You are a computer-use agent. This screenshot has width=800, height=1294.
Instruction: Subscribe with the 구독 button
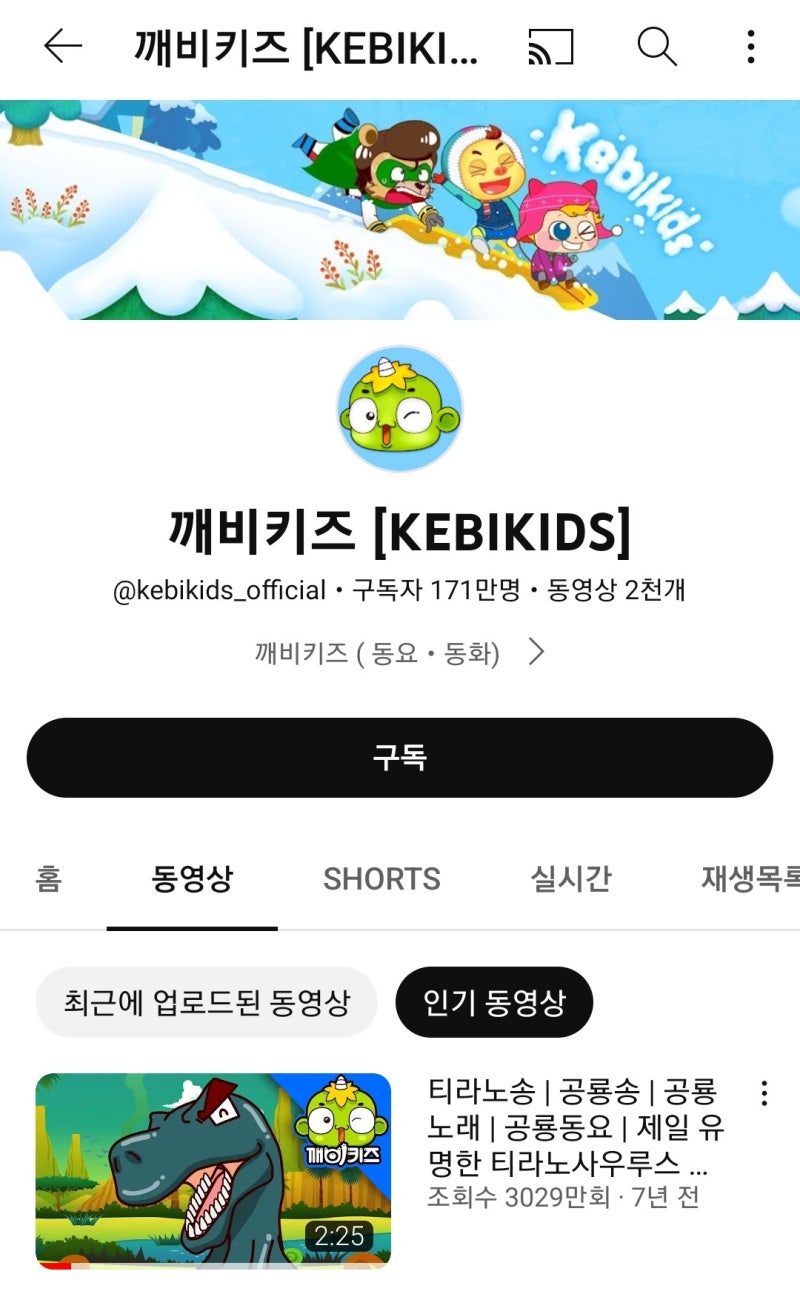click(400, 757)
